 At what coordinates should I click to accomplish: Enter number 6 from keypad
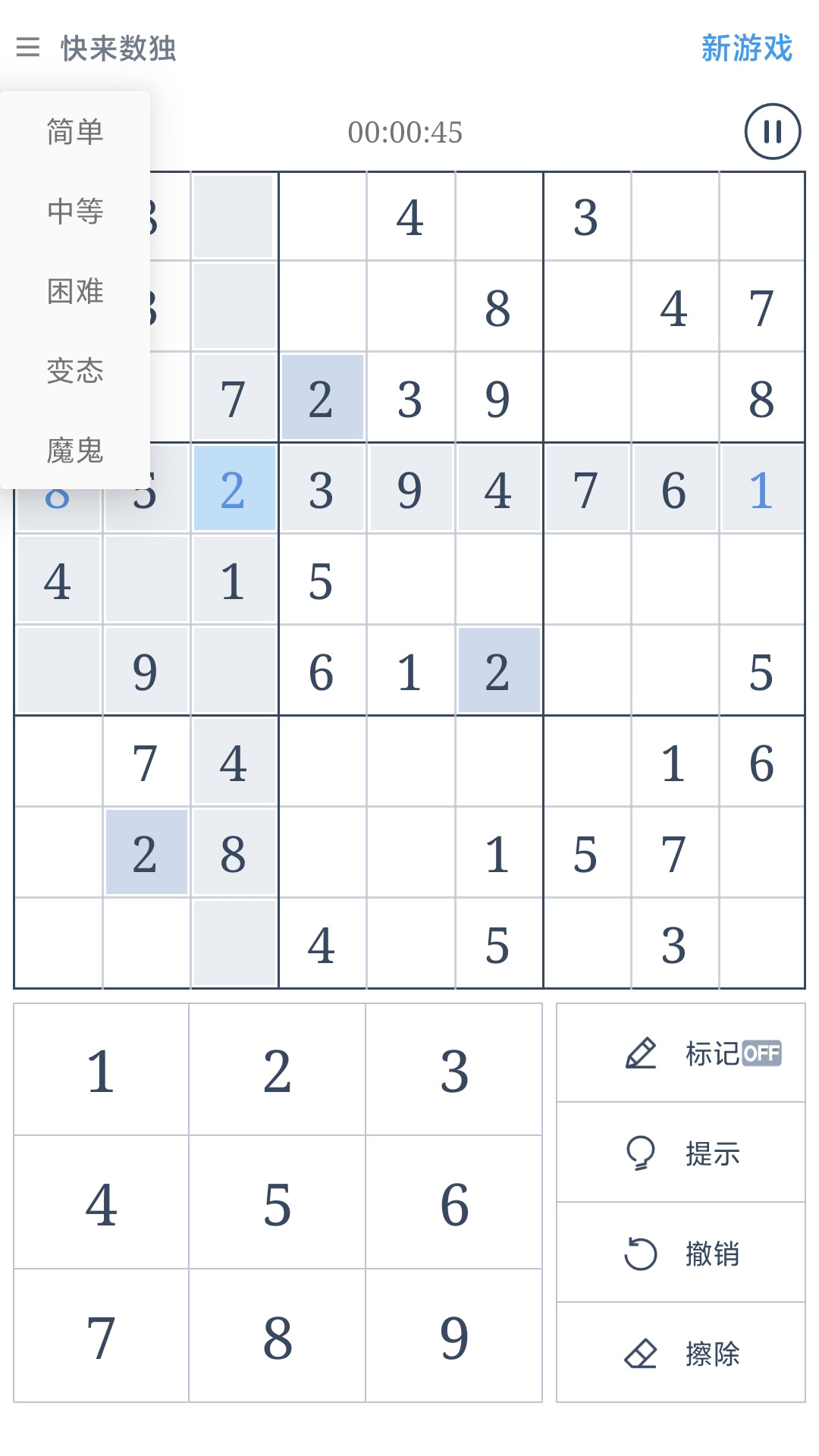(454, 1203)
